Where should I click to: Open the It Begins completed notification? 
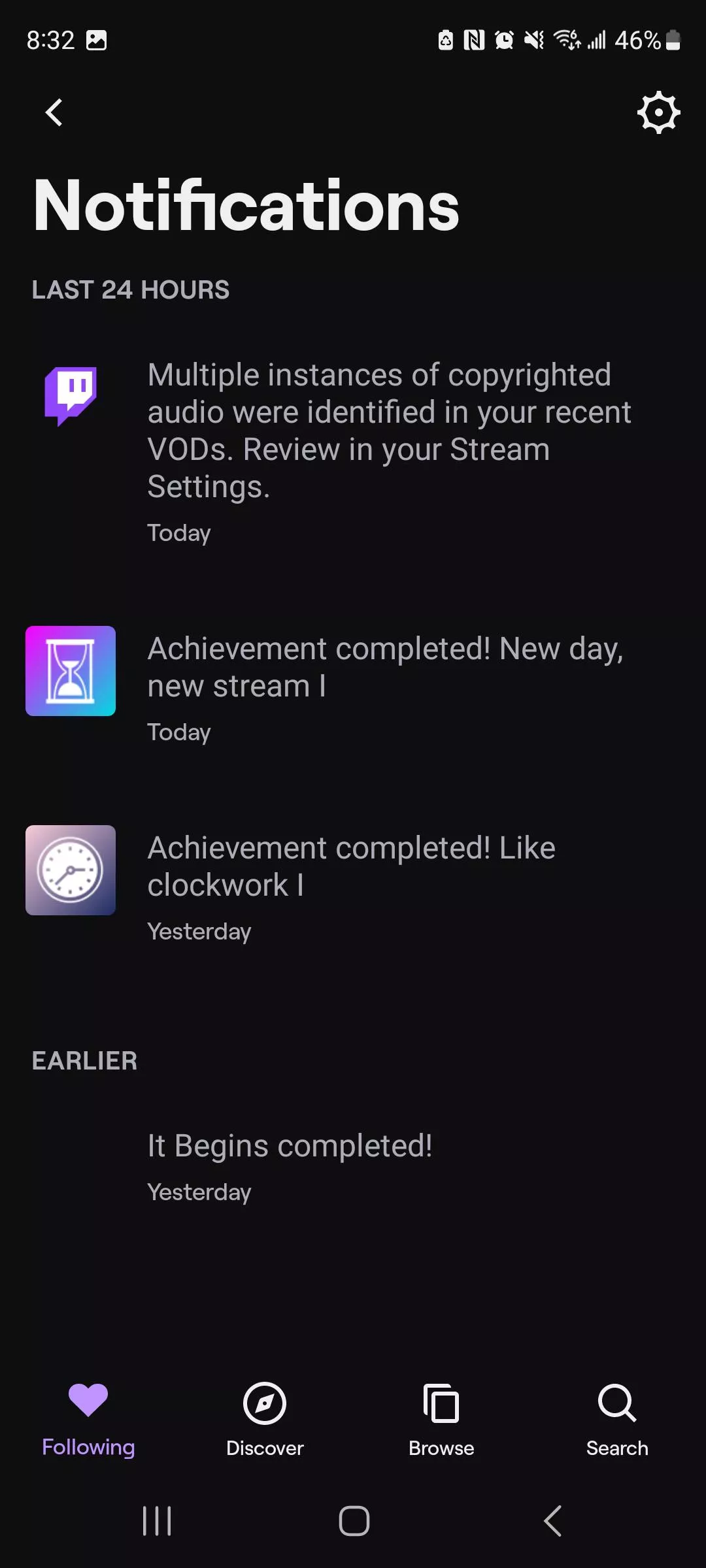[290, 1147]
